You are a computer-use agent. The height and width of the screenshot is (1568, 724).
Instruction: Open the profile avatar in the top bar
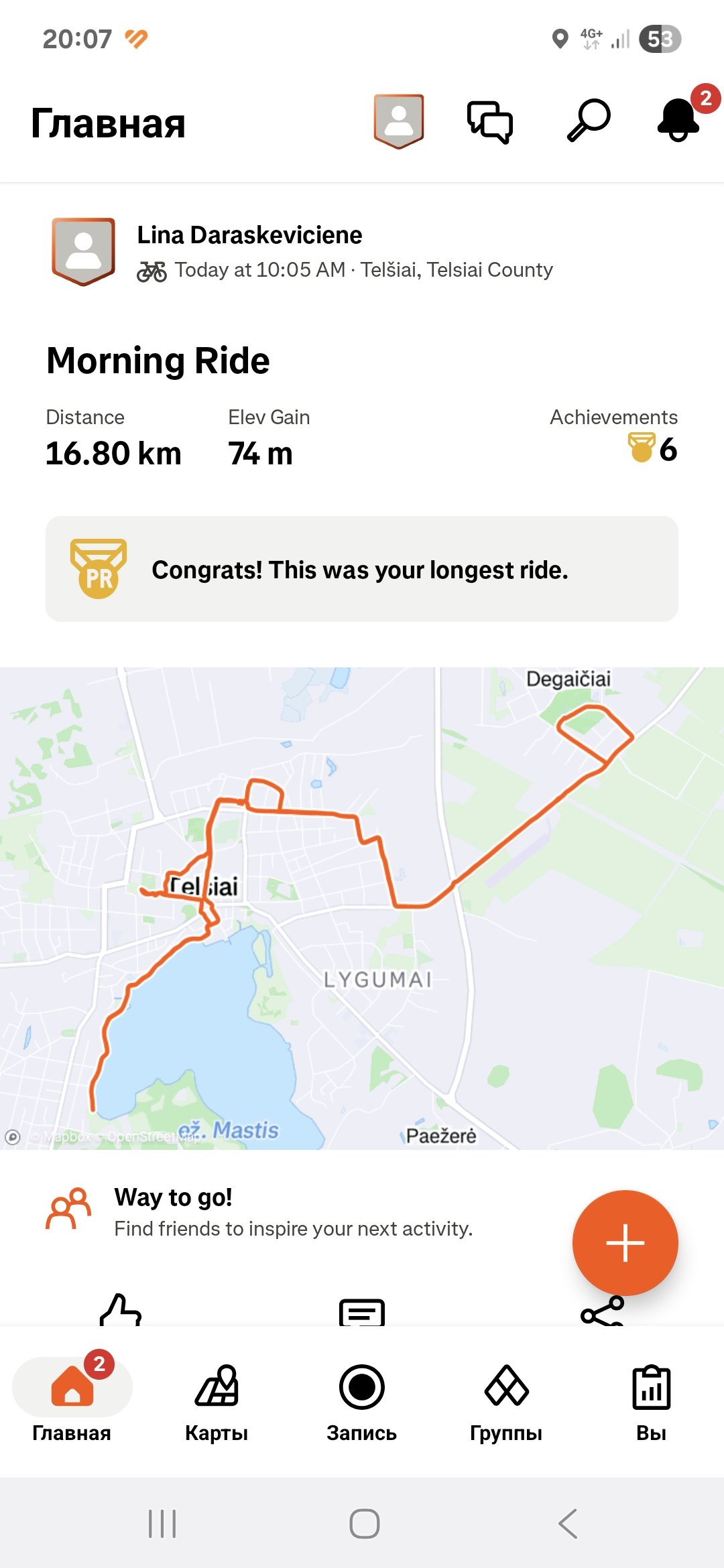(x=399, y=121)
